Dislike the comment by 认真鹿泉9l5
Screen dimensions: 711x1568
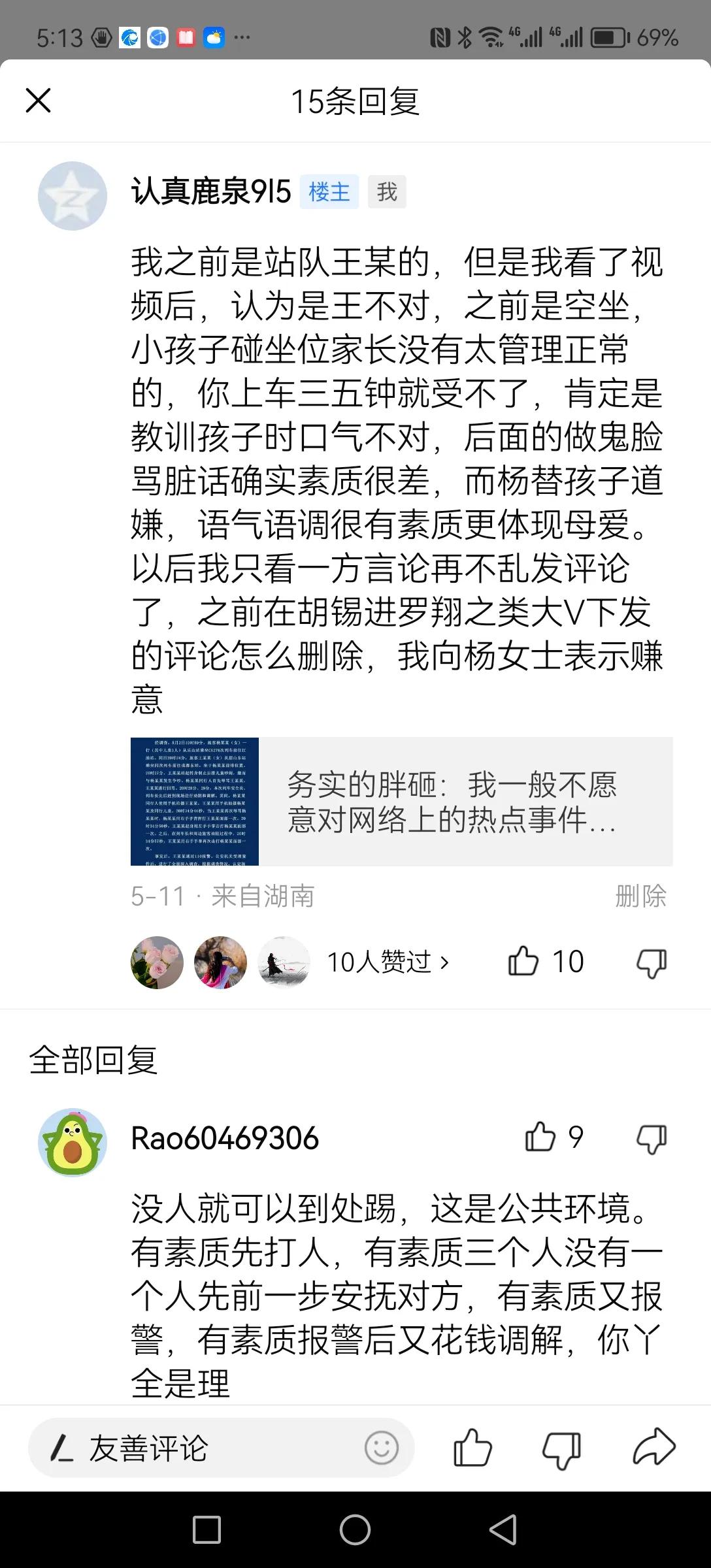pos(653,961)
